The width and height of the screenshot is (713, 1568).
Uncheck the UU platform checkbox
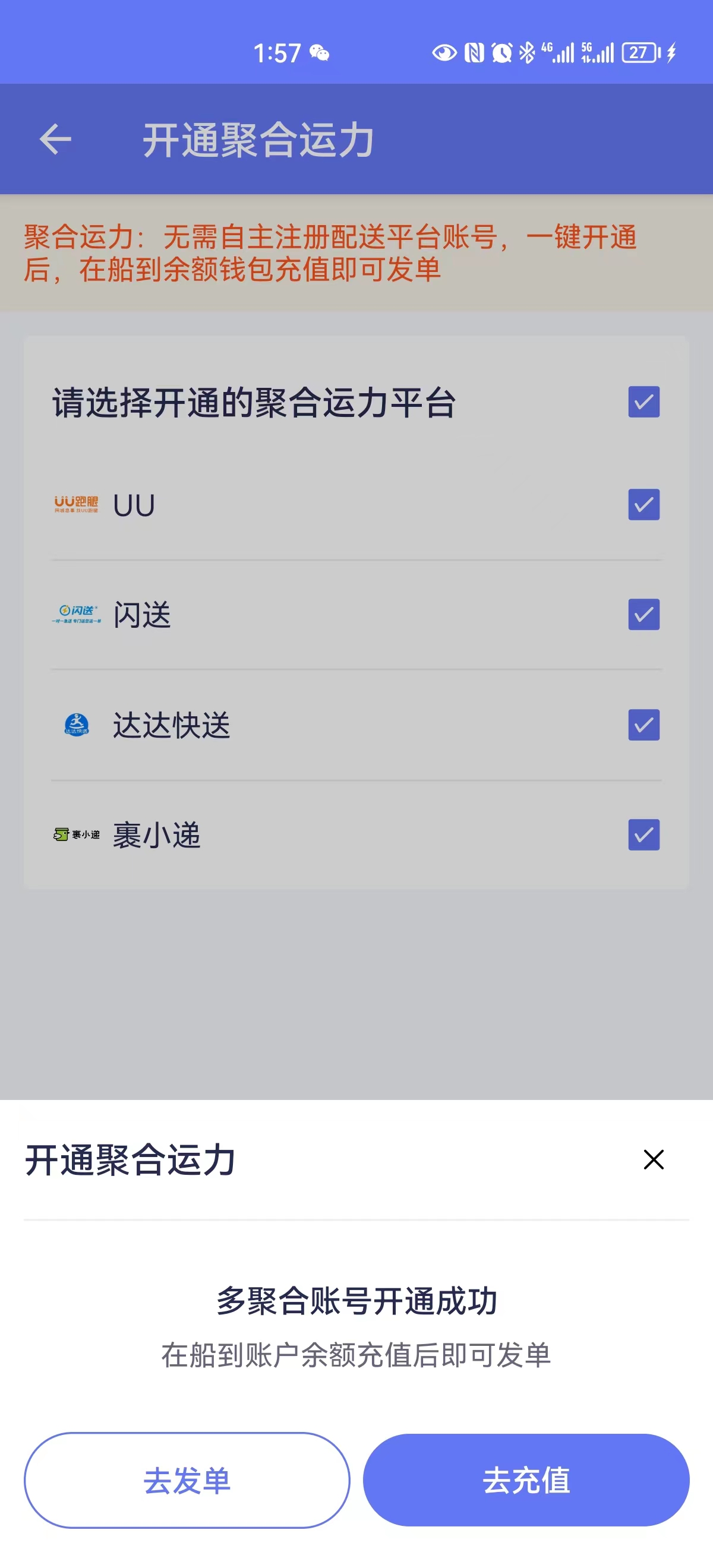(x=643, y=505)
